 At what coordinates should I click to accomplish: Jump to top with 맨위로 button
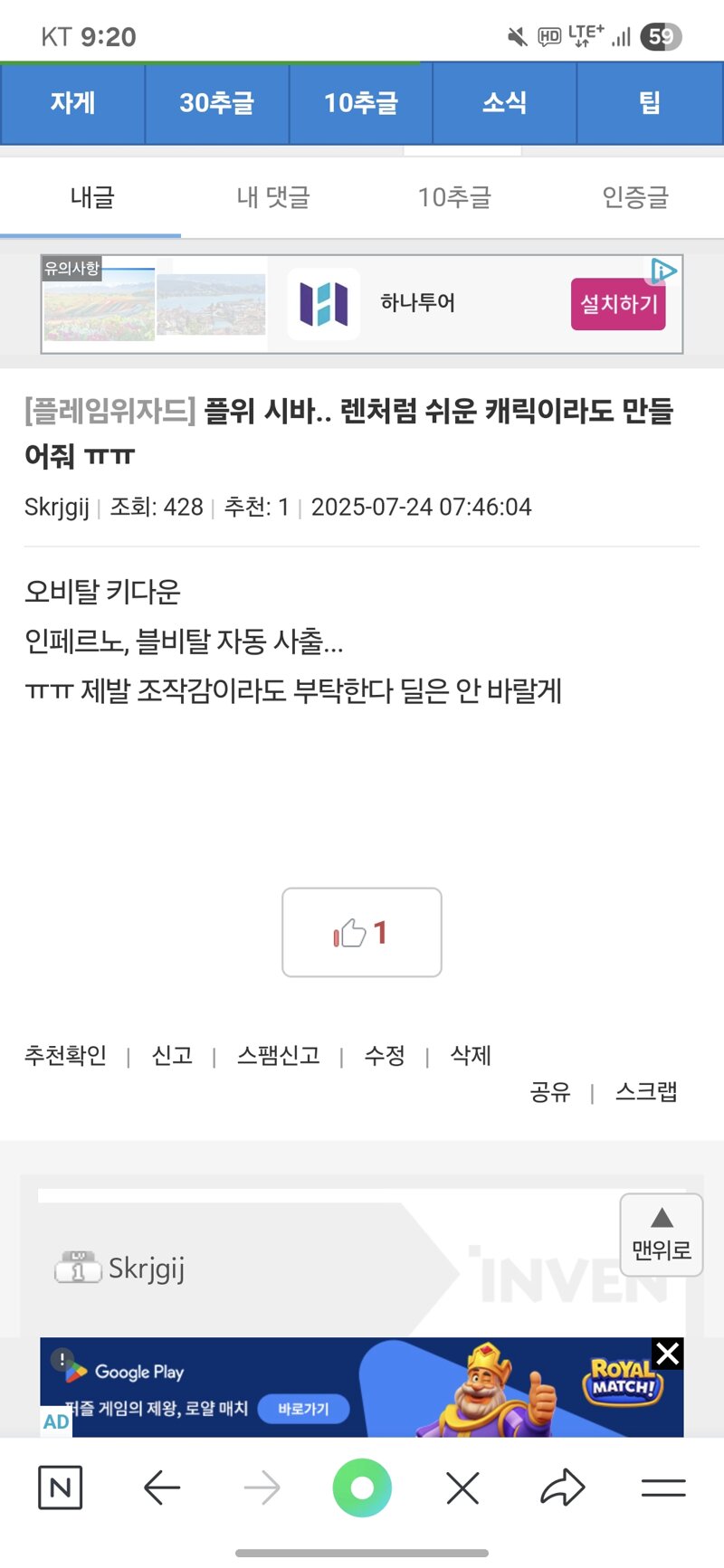662,1235
